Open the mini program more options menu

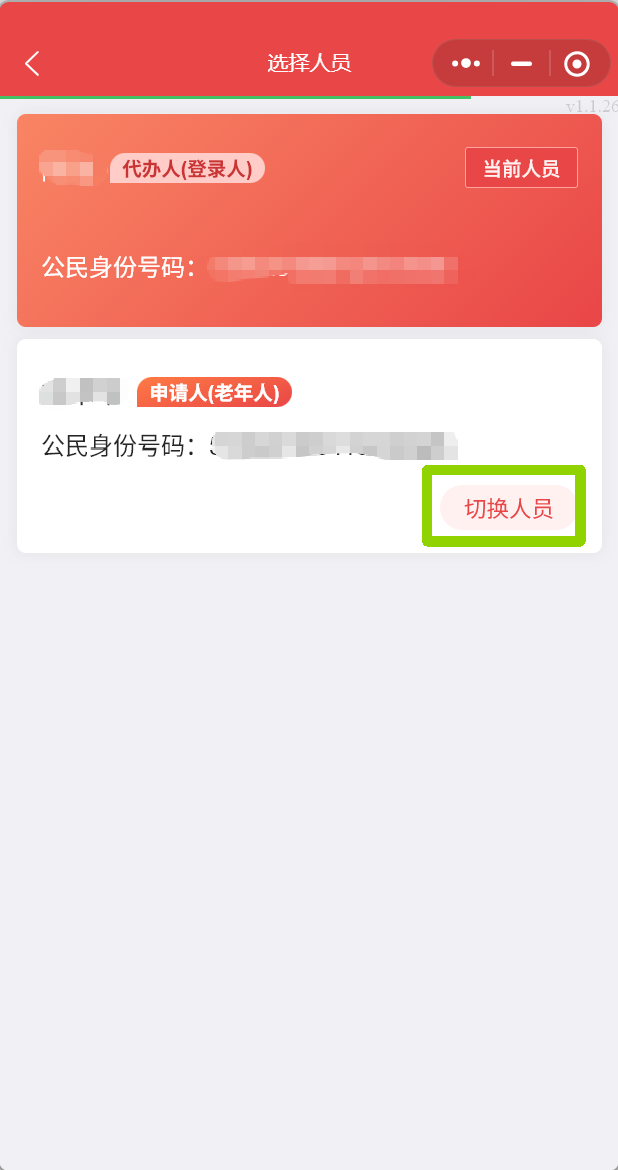(466, 64)
